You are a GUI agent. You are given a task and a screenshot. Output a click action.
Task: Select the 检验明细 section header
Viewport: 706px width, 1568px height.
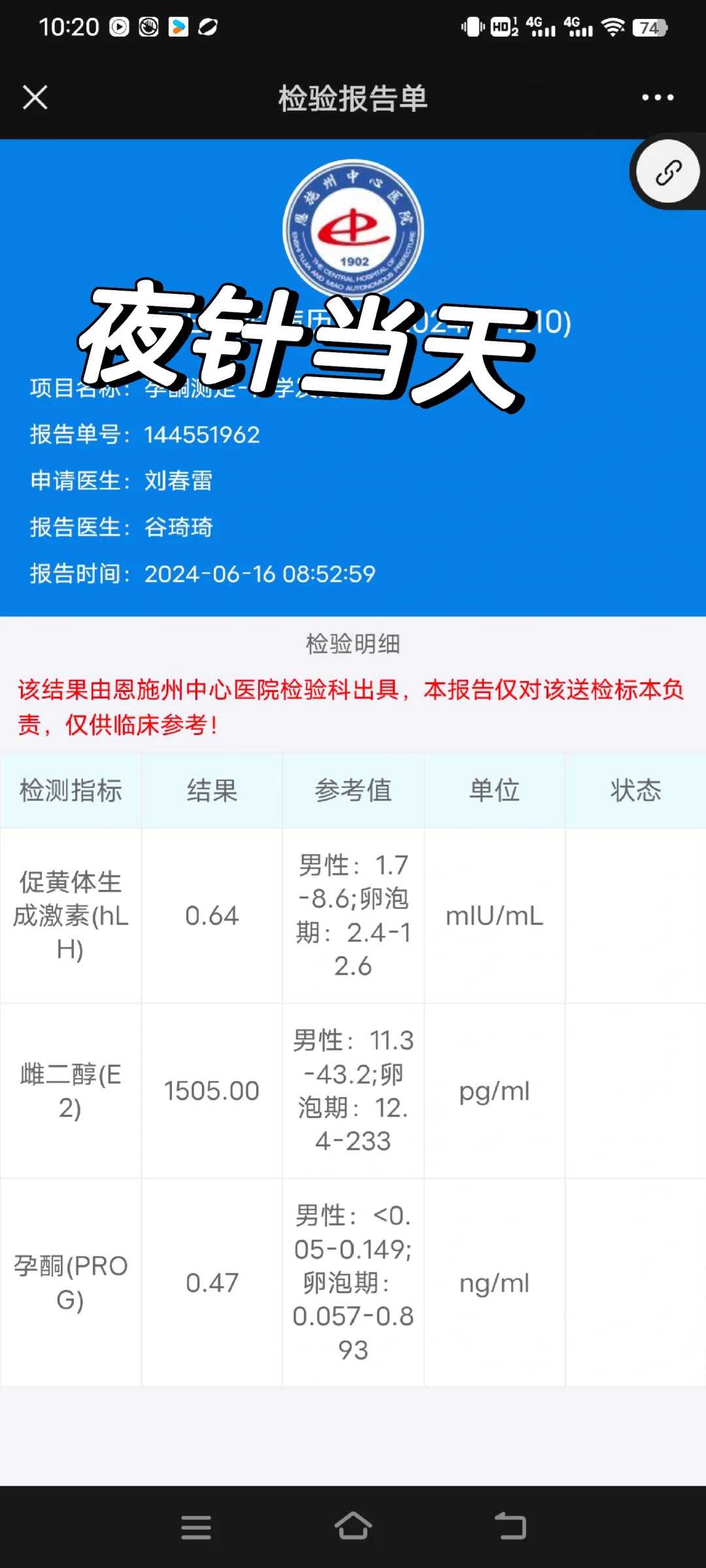pos(352,643)
